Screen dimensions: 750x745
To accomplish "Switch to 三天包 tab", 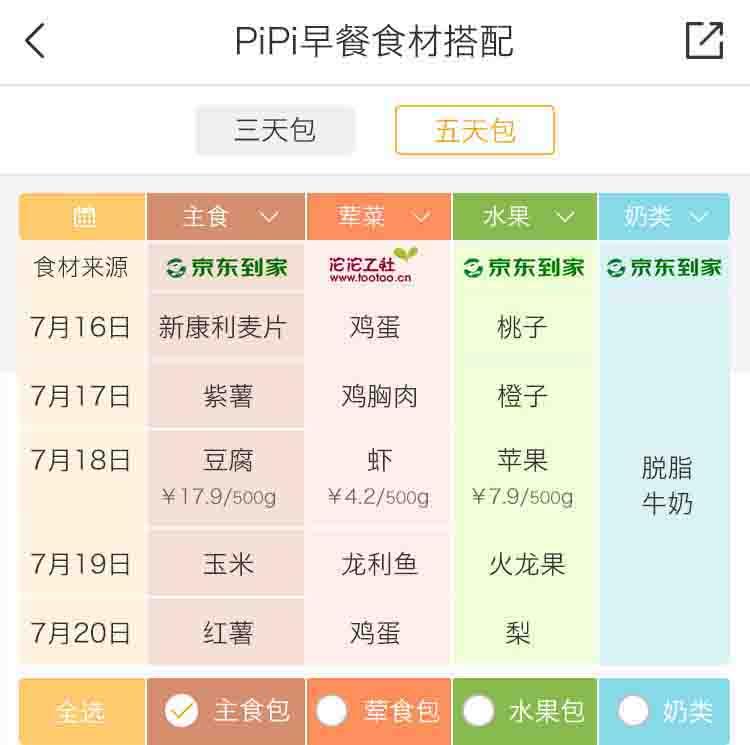I will pos(275,131).
